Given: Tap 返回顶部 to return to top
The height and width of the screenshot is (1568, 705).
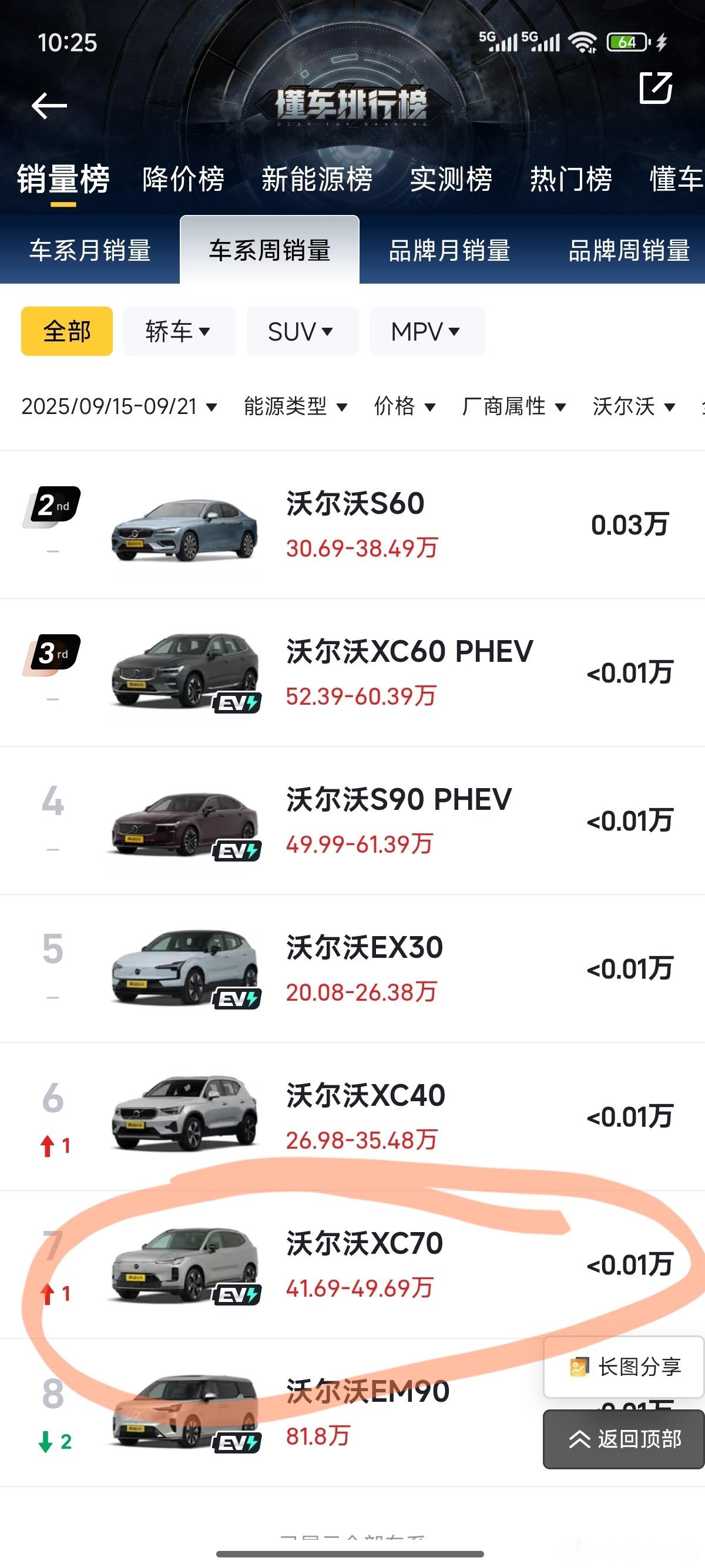Looking at the screenshot, I should click(x=625, y=1439).
